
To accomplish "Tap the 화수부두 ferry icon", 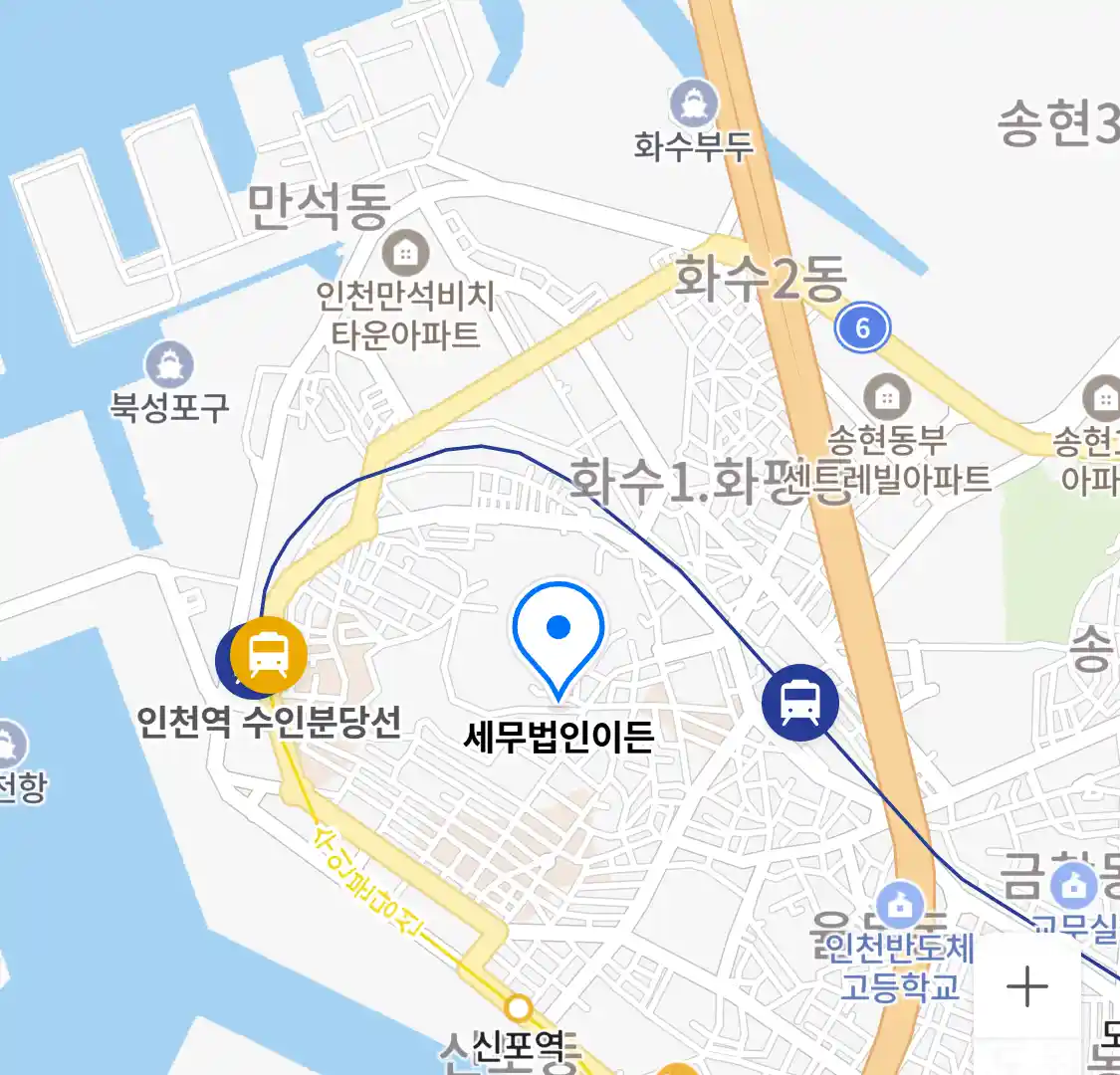I will pos(693,104).
